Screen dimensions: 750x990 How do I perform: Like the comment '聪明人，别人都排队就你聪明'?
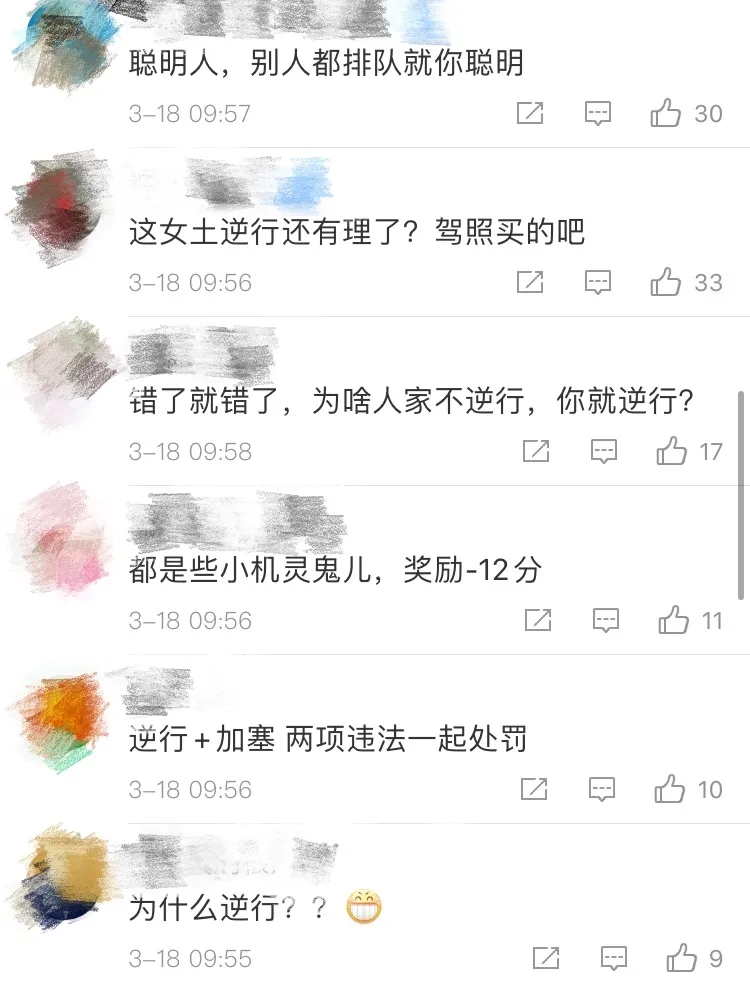[666, 113]
